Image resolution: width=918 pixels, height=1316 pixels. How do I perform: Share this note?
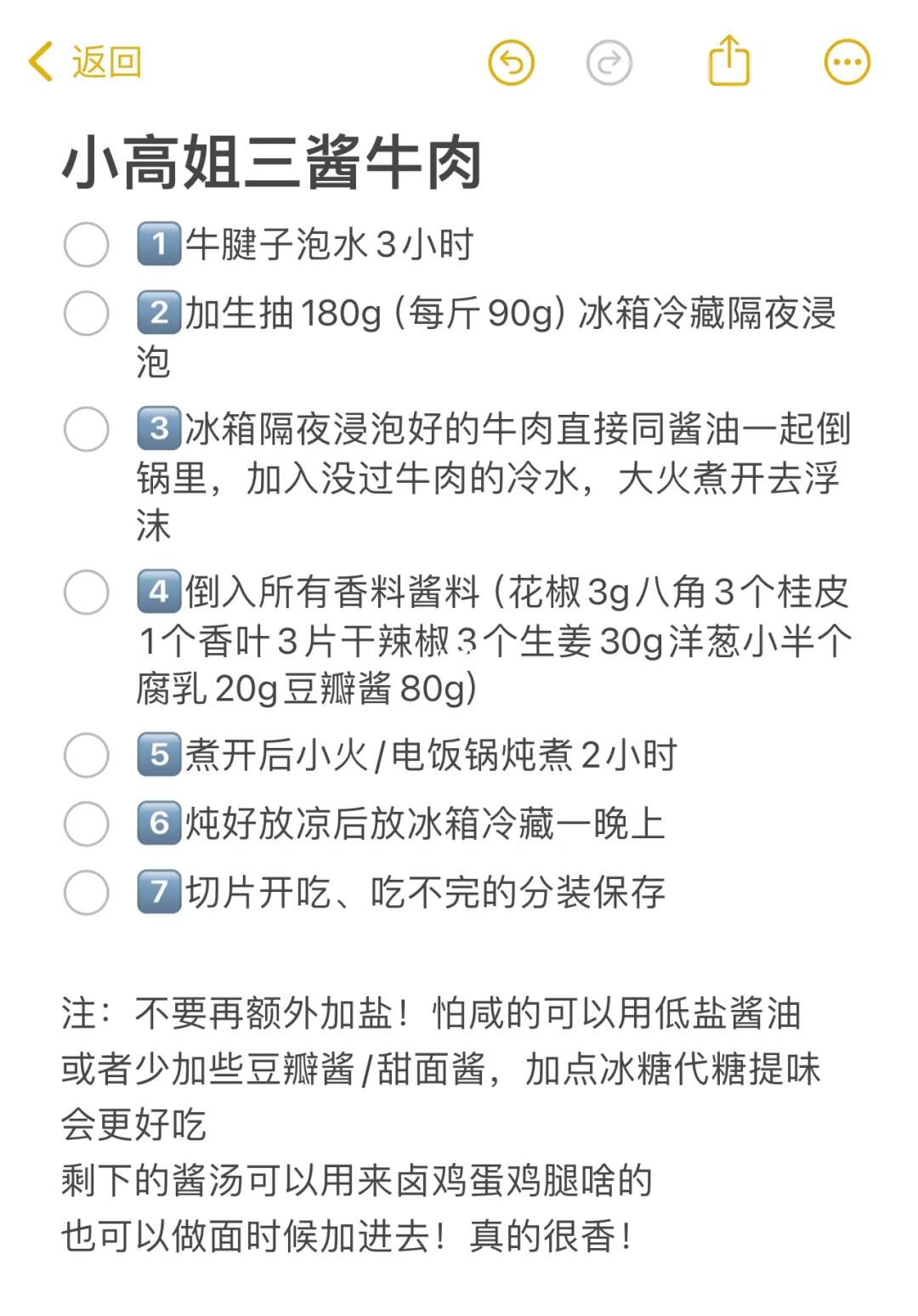click(728, 60)
